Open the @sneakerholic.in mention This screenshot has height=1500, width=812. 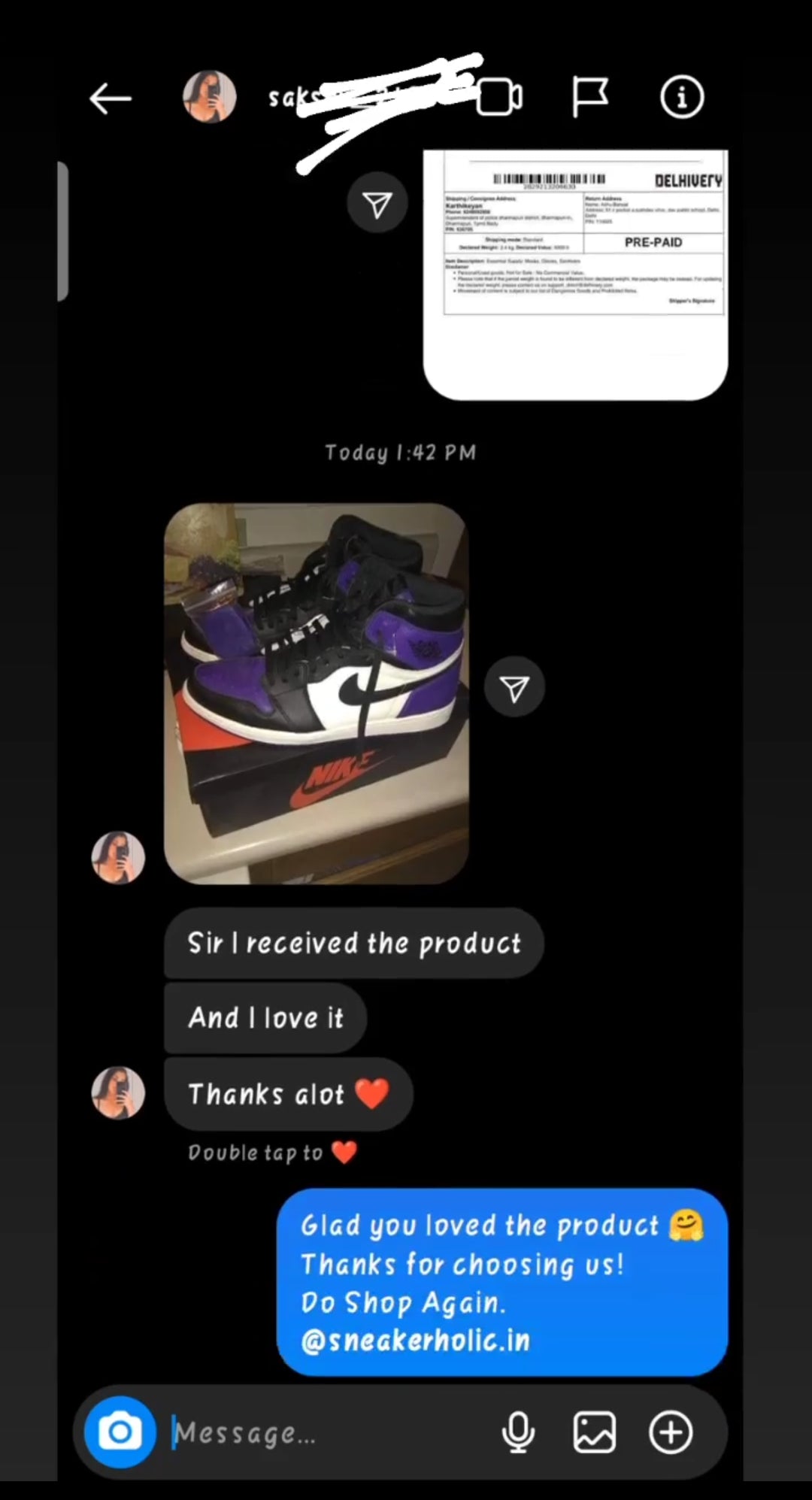coord(416,1341)
